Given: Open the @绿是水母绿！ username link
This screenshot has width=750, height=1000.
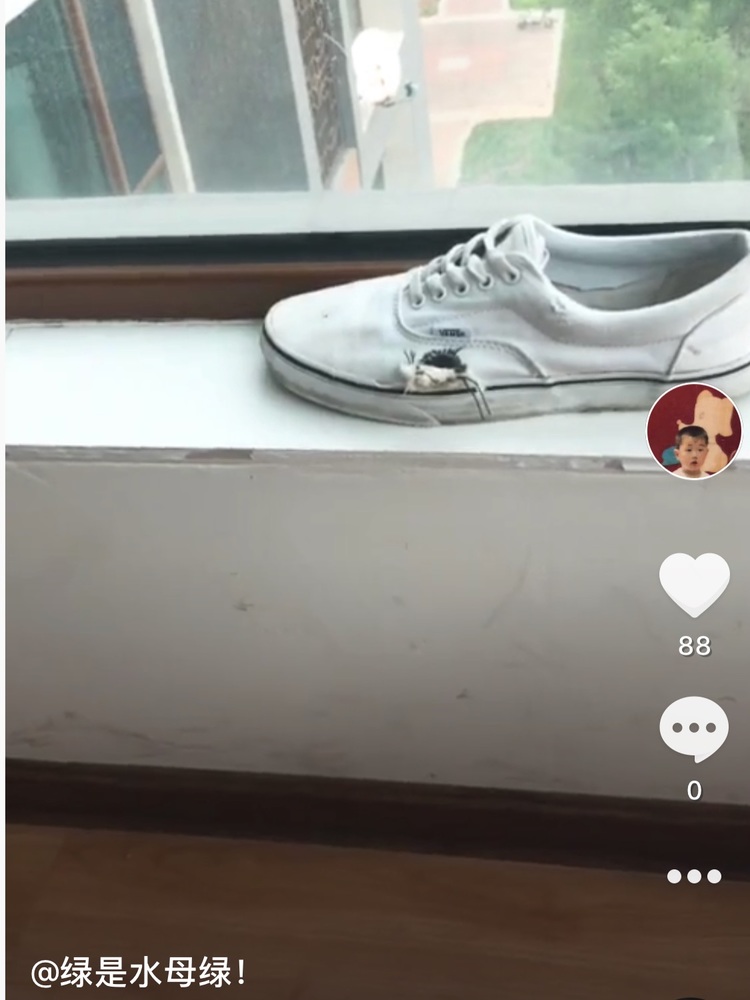Looking at the screenshot, I should click(x=138, y=971).
